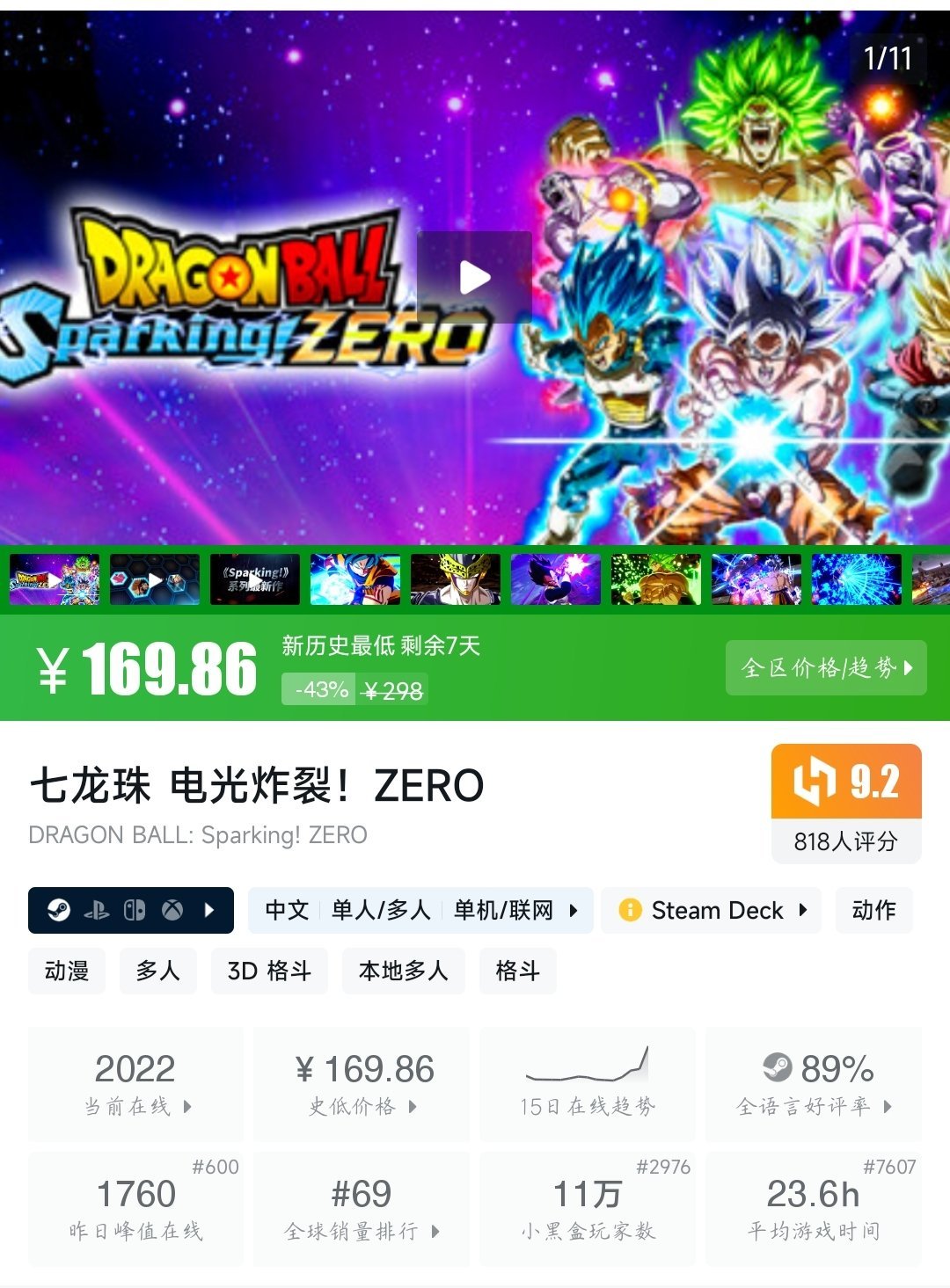Select the 格斗 tag
The image size is (950, 1288).
click(x=517, y=971)
